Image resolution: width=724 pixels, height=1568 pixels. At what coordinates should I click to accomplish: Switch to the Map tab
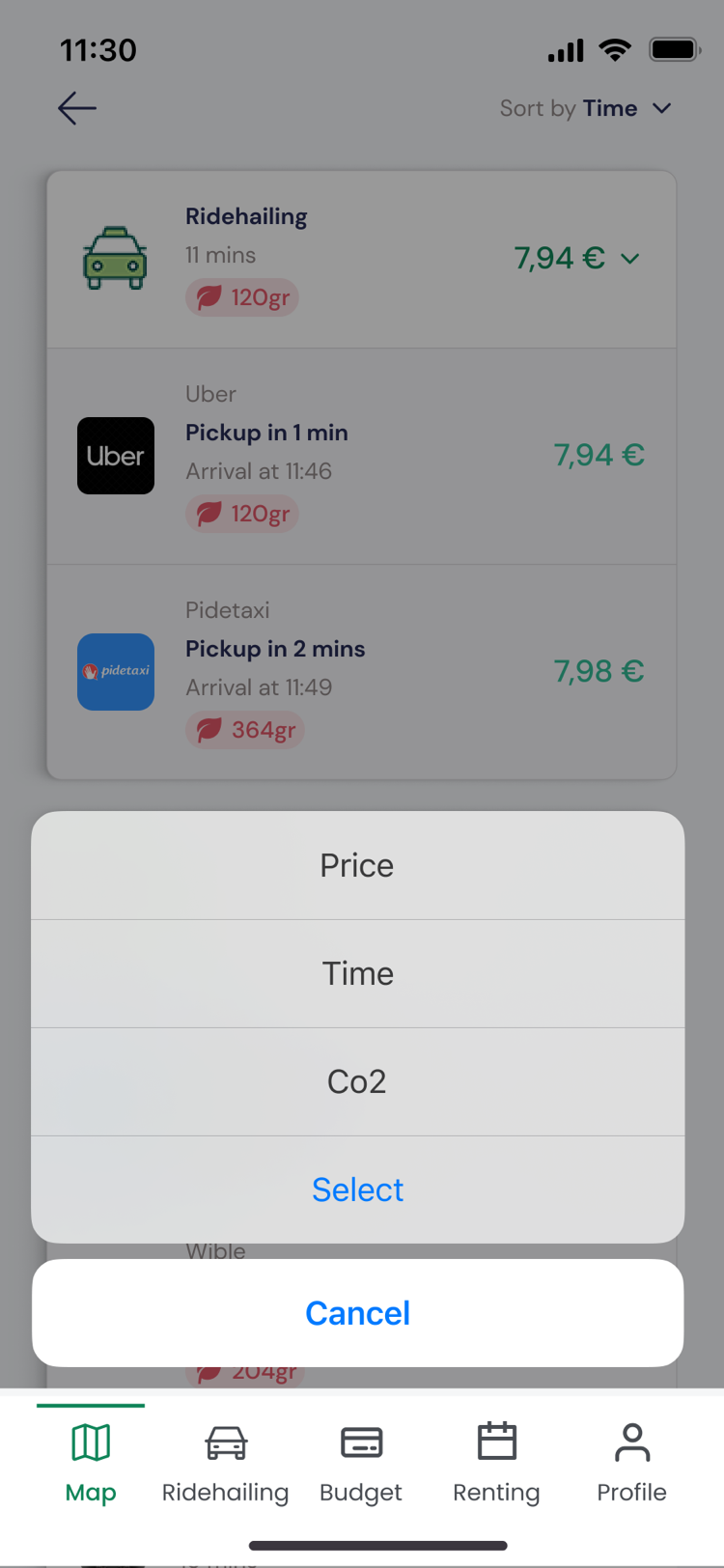click(x=91, y=1462)
